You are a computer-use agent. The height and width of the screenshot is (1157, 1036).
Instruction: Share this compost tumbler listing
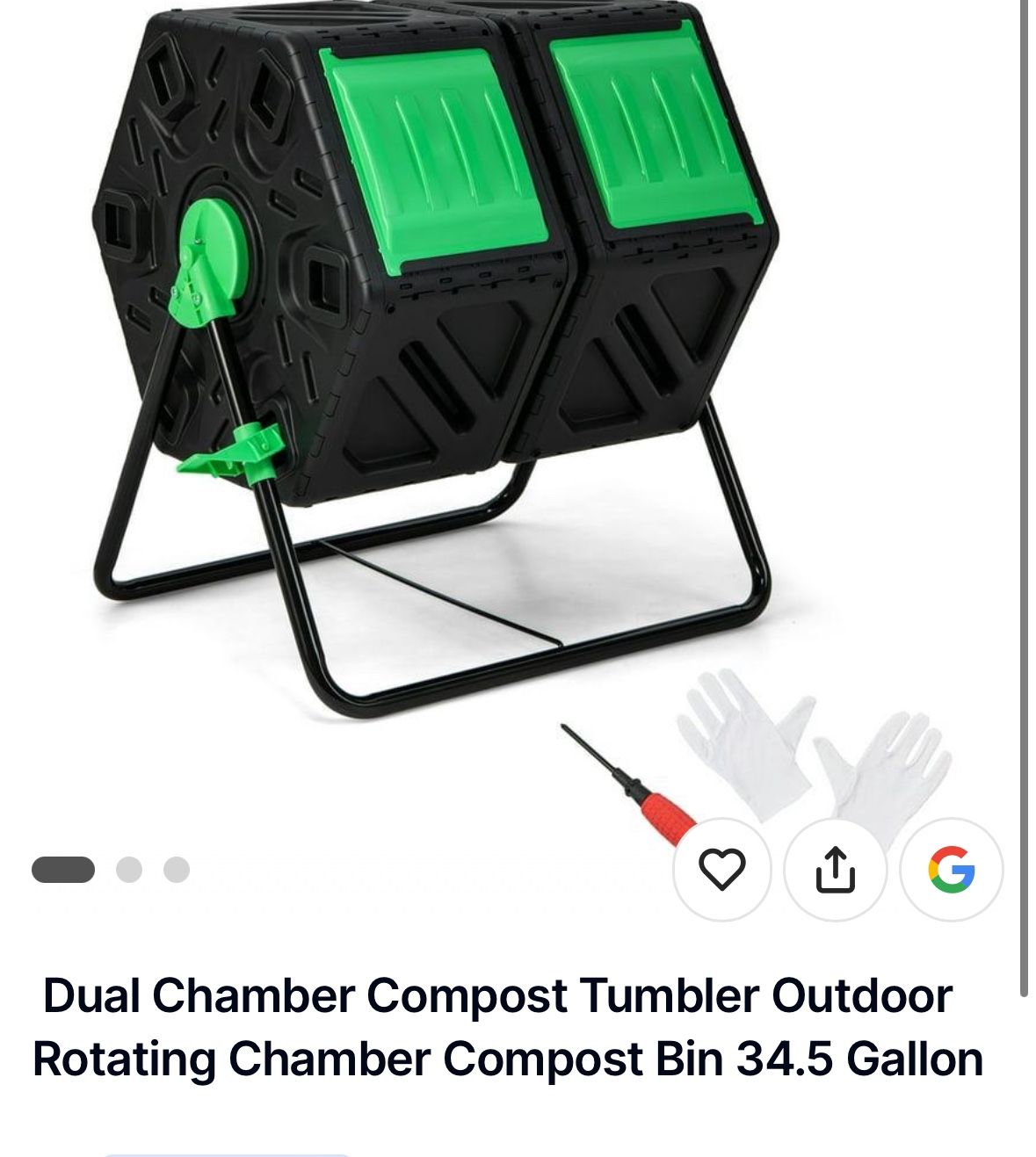click(x=835, y=869)
